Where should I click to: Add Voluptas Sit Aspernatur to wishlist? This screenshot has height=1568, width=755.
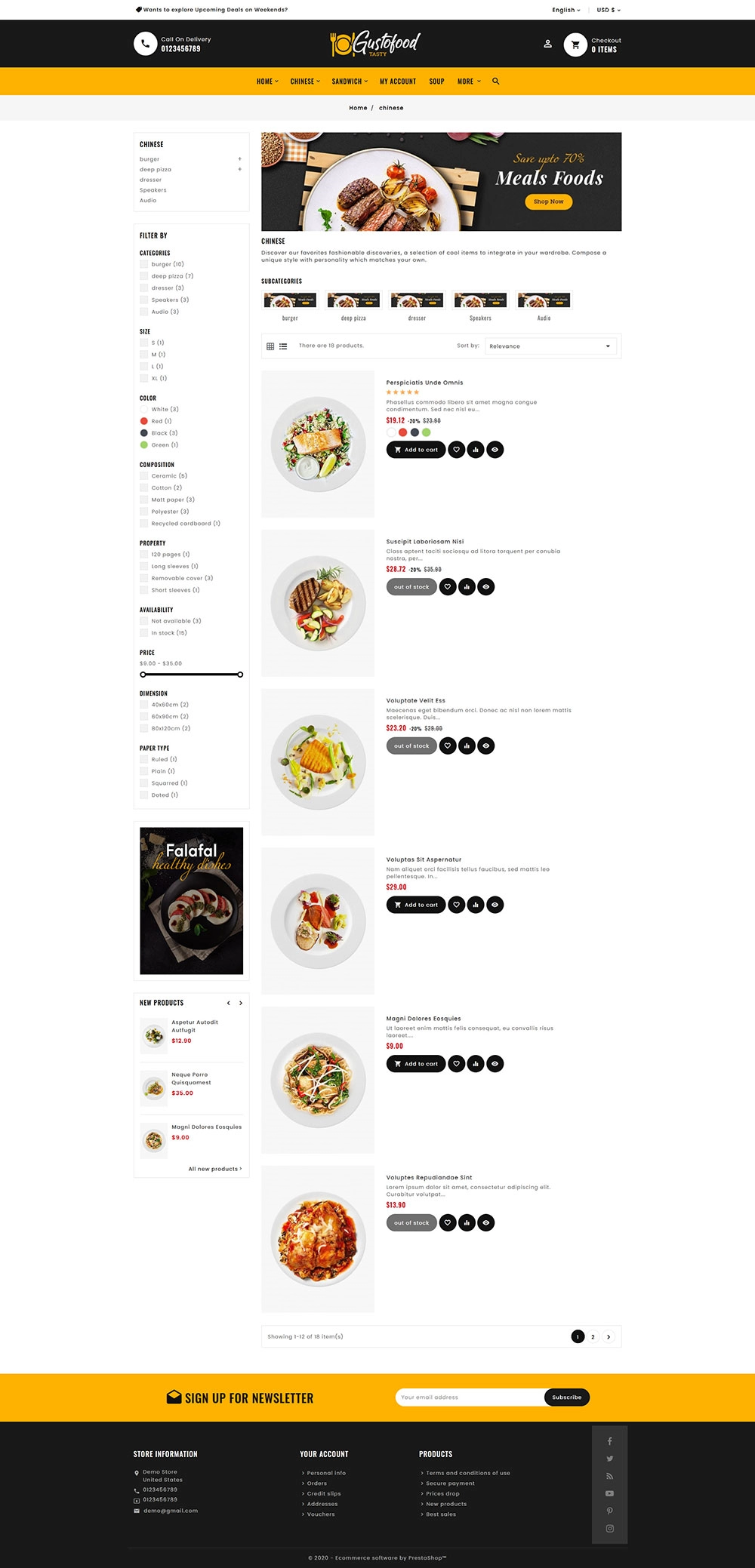point(456,905)
